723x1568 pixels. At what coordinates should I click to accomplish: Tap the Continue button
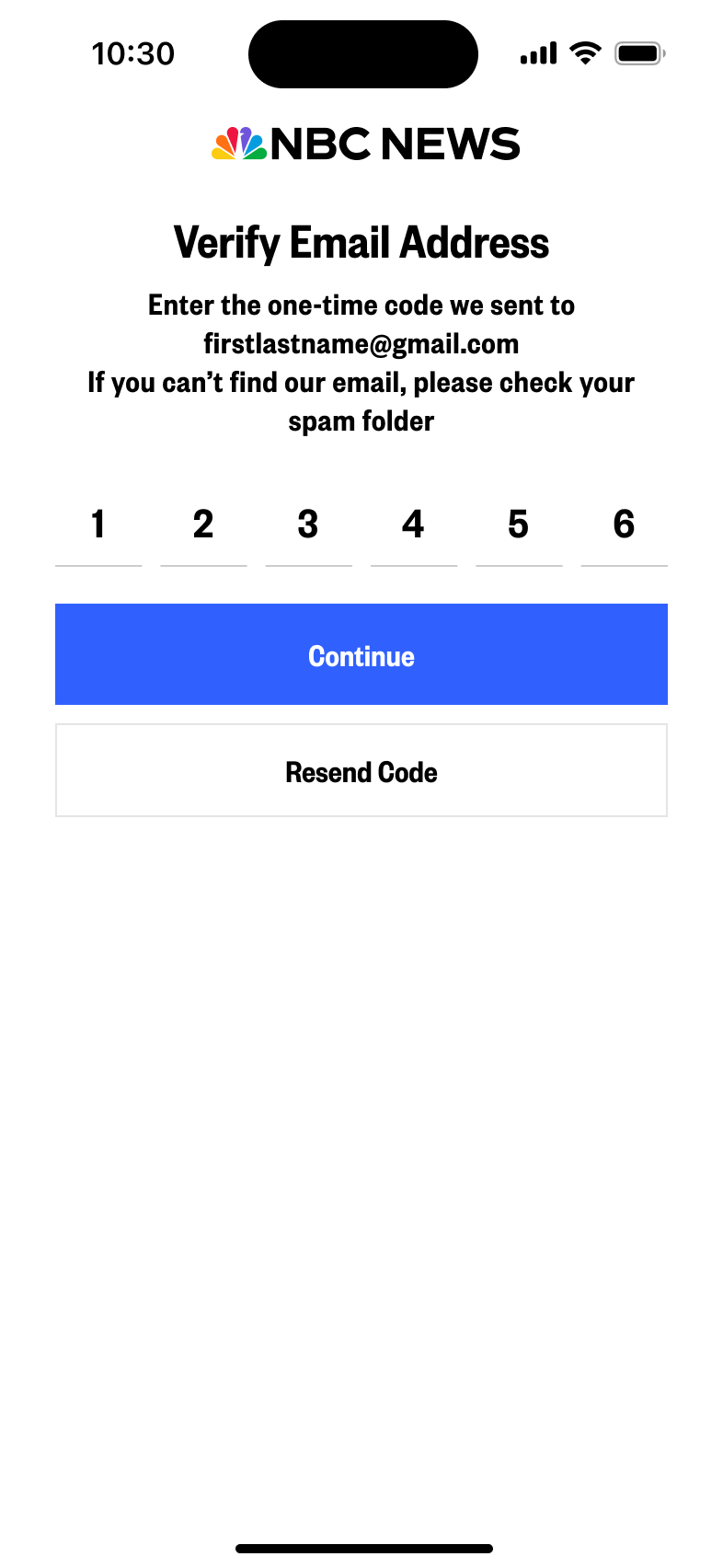coord(361,654)
